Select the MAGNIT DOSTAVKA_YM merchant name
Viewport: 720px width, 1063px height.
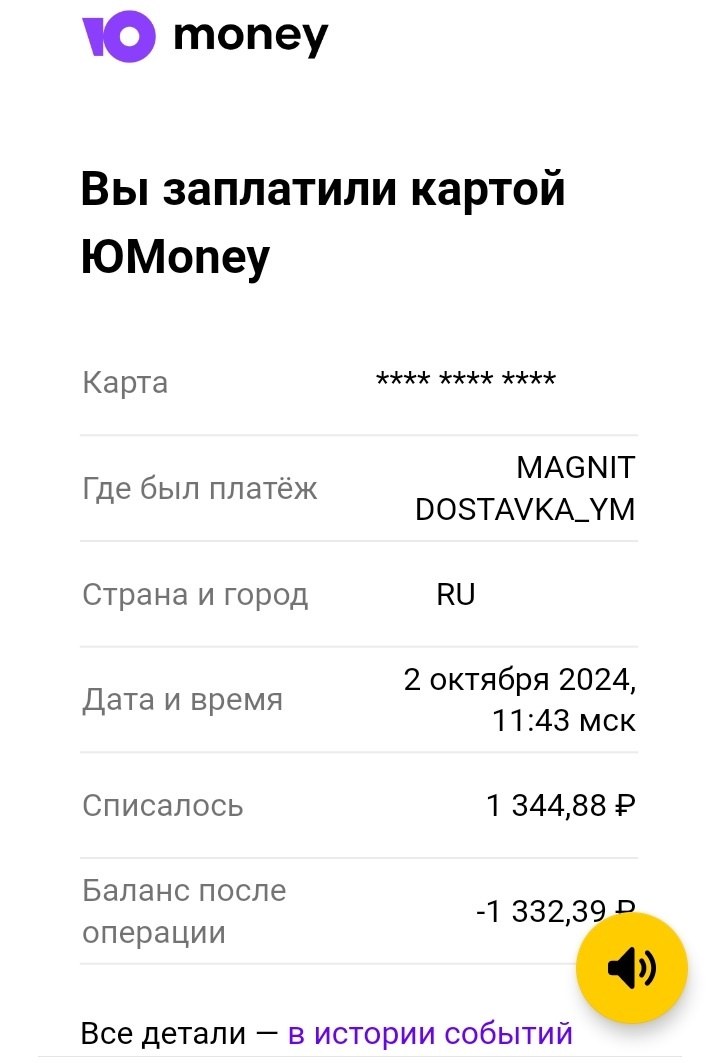point(525,487)
